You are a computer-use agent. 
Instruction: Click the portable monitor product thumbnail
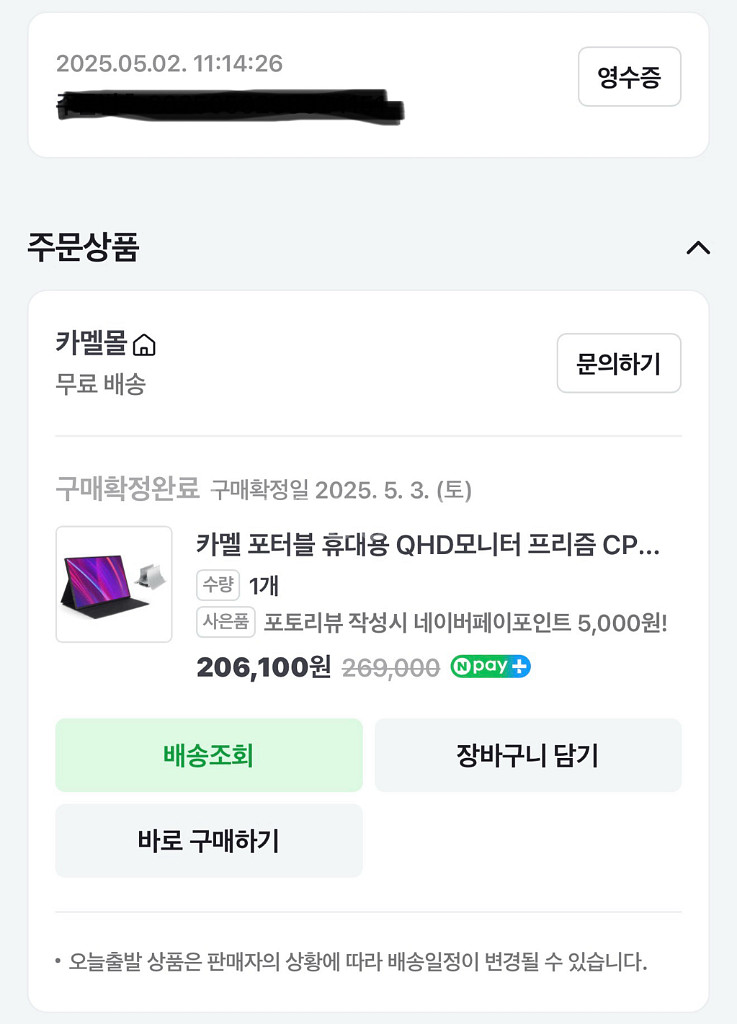click(x=113, y=584)
